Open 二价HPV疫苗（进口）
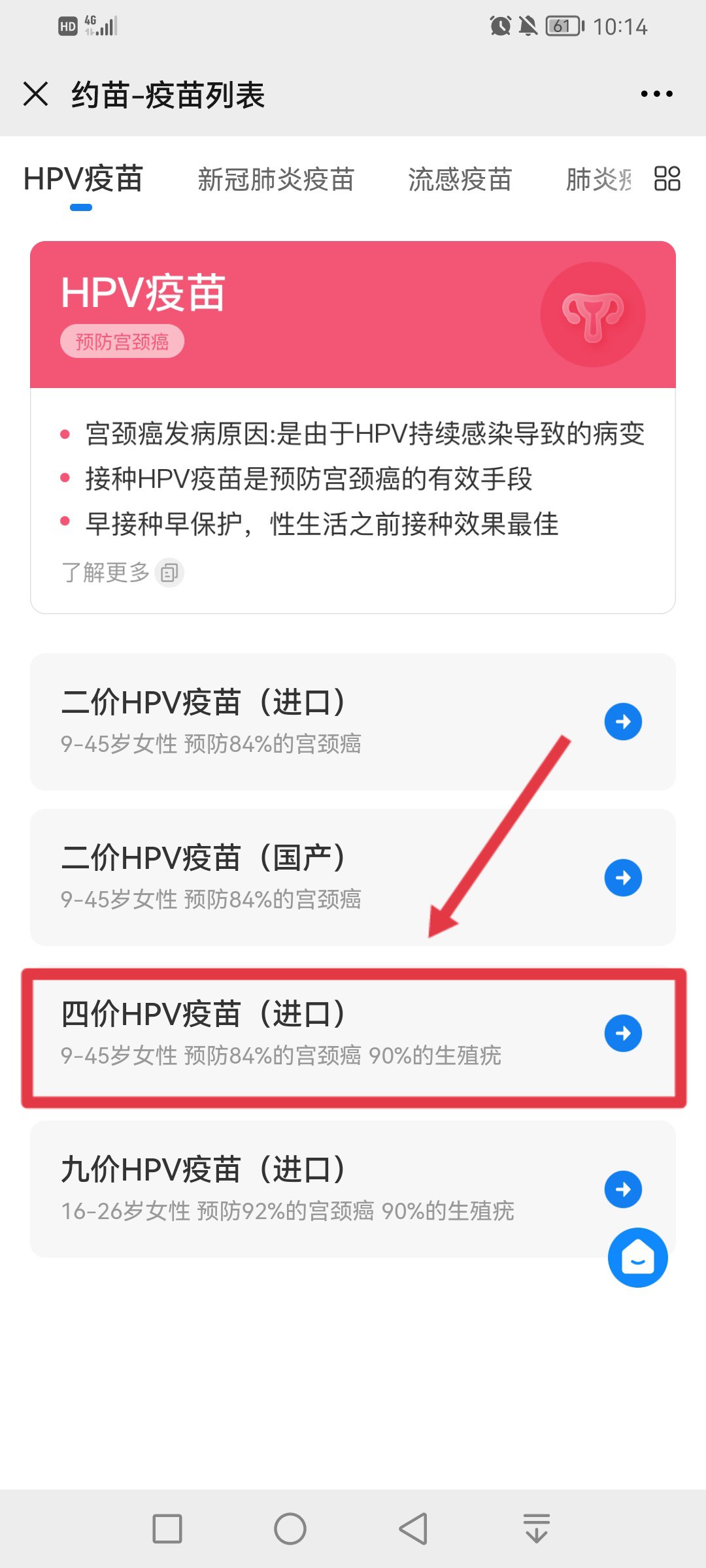Screen dimensions: 706x1568 click(352, 721)
